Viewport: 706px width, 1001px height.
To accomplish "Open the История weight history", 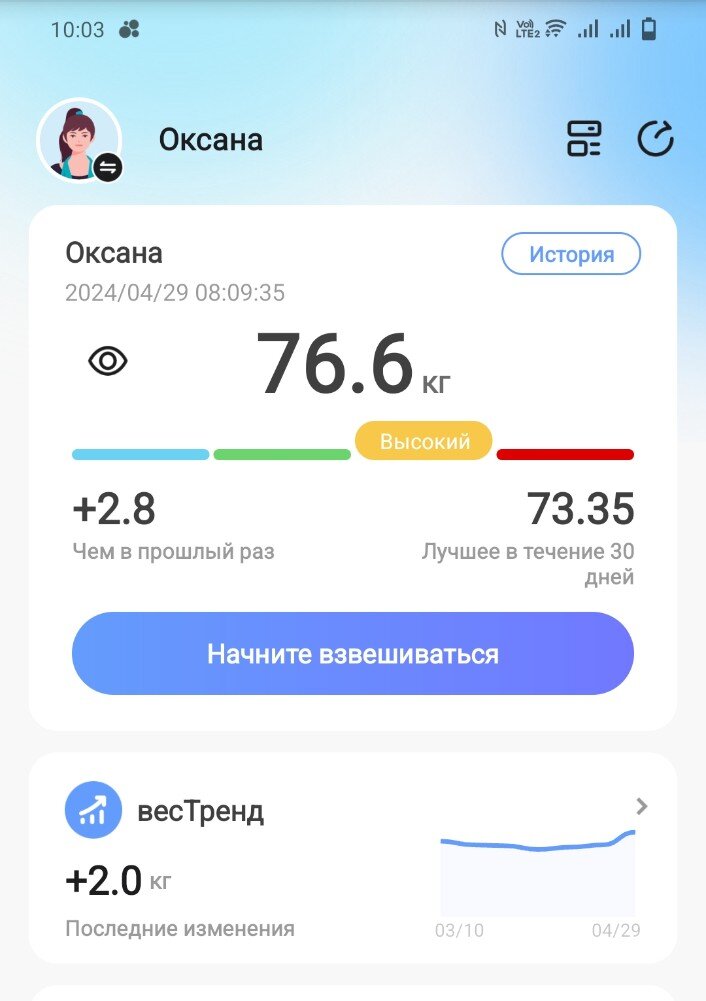I will click(571, 254).
